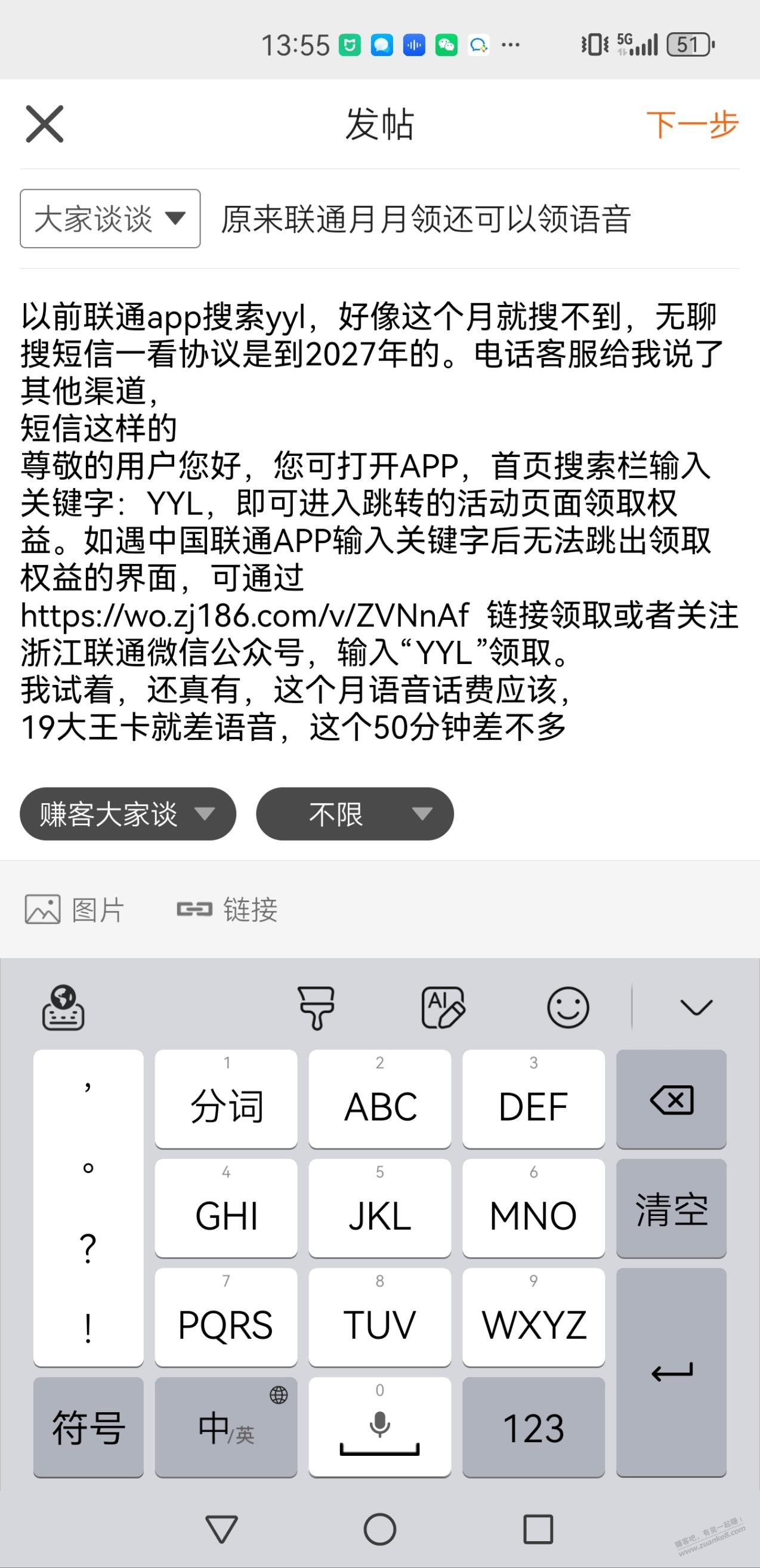This screenshot has height=1568, width=760.
Task: Toggle 中/英 input language
Action: (x=225, y=1427)
